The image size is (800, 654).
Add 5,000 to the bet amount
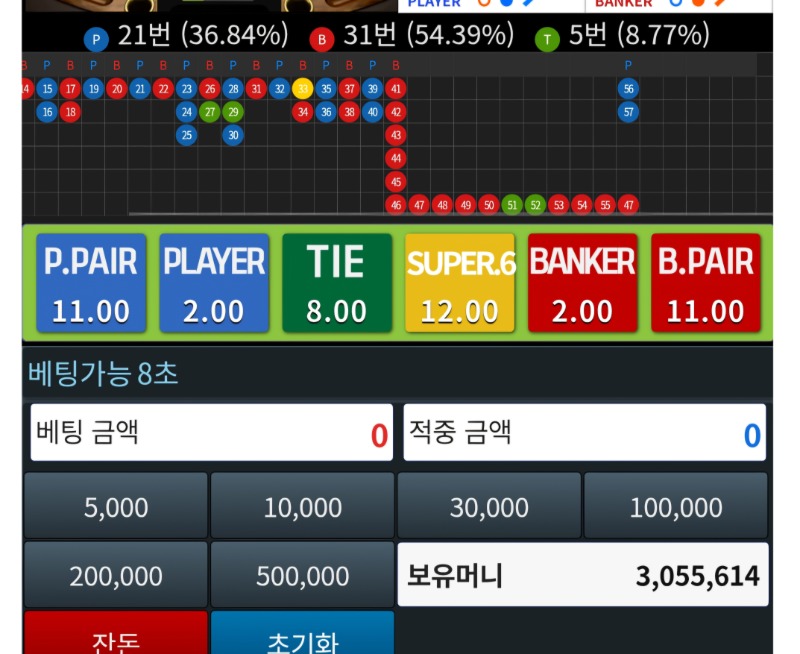[116, 507]
